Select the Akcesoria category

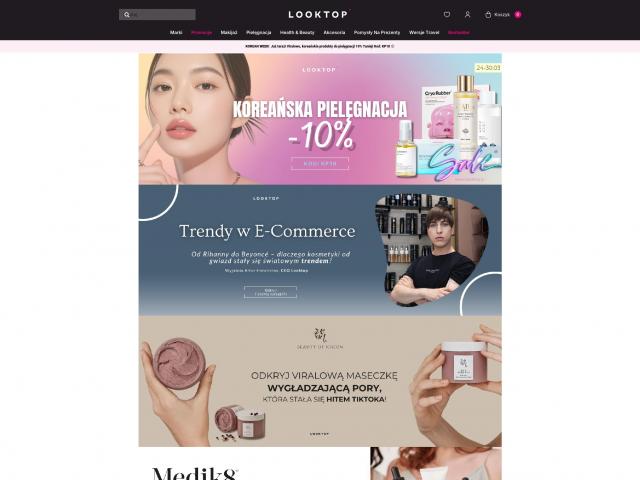(334, 33)
